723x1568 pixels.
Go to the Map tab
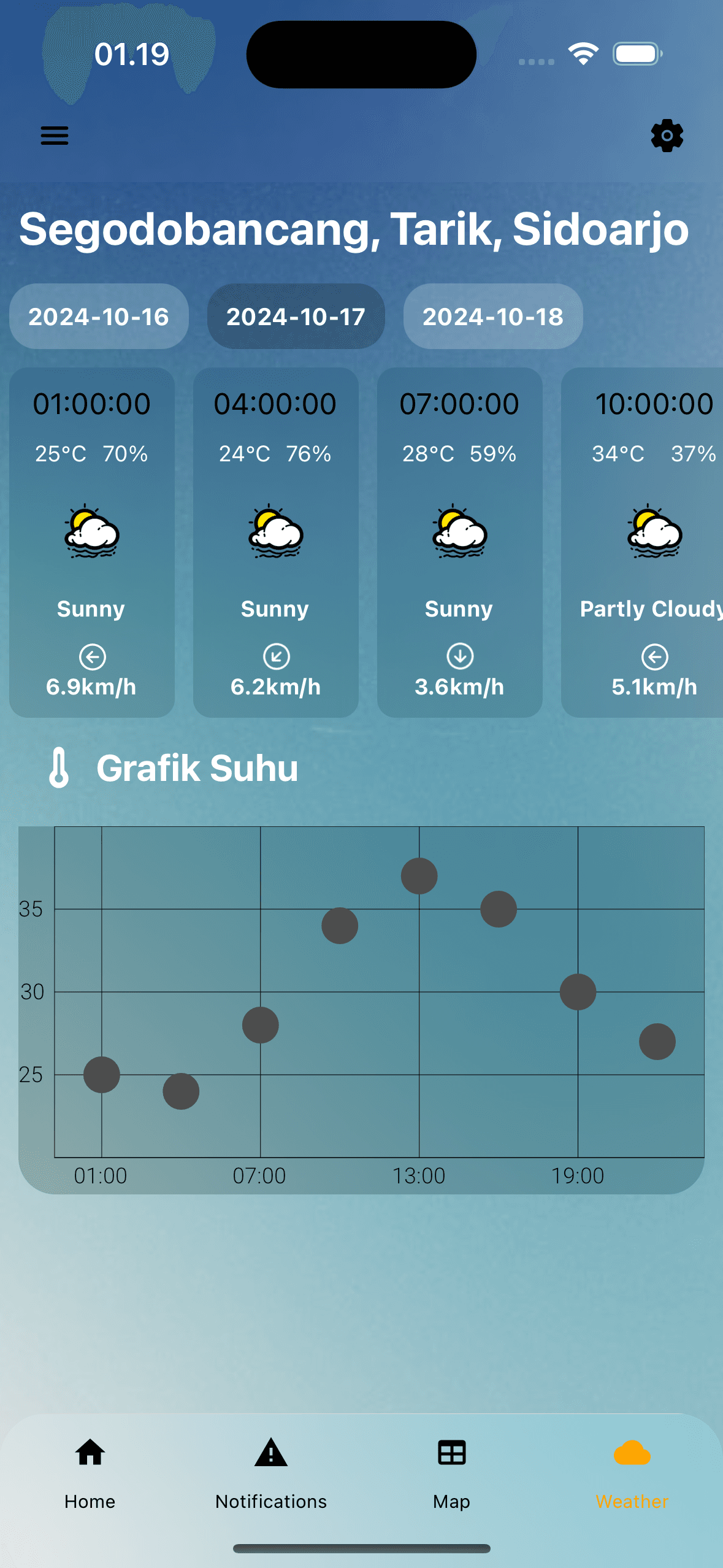pyautogui.click(x=451, y=1472)
